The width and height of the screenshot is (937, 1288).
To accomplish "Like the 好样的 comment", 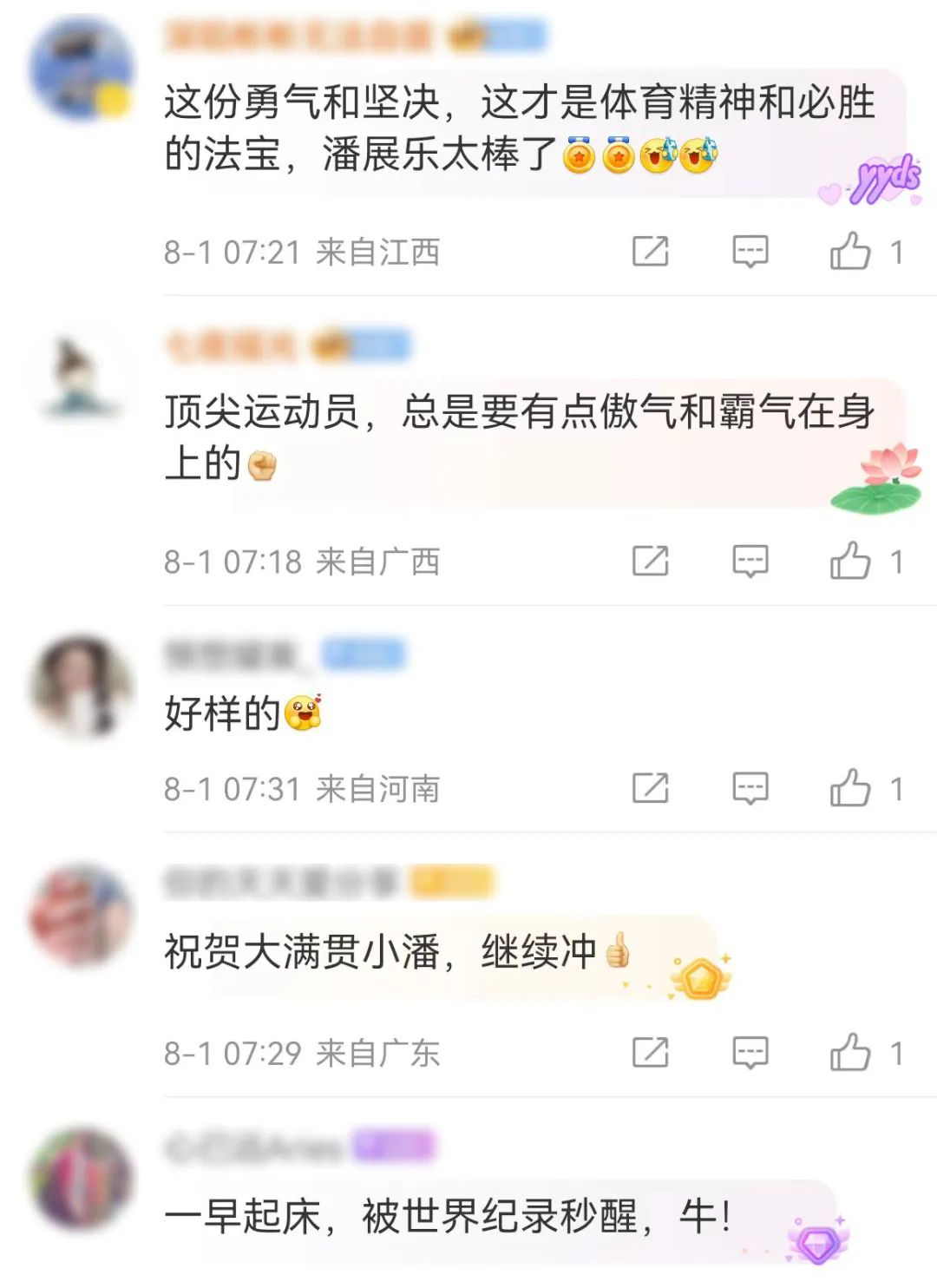I will tap(850, 789).
